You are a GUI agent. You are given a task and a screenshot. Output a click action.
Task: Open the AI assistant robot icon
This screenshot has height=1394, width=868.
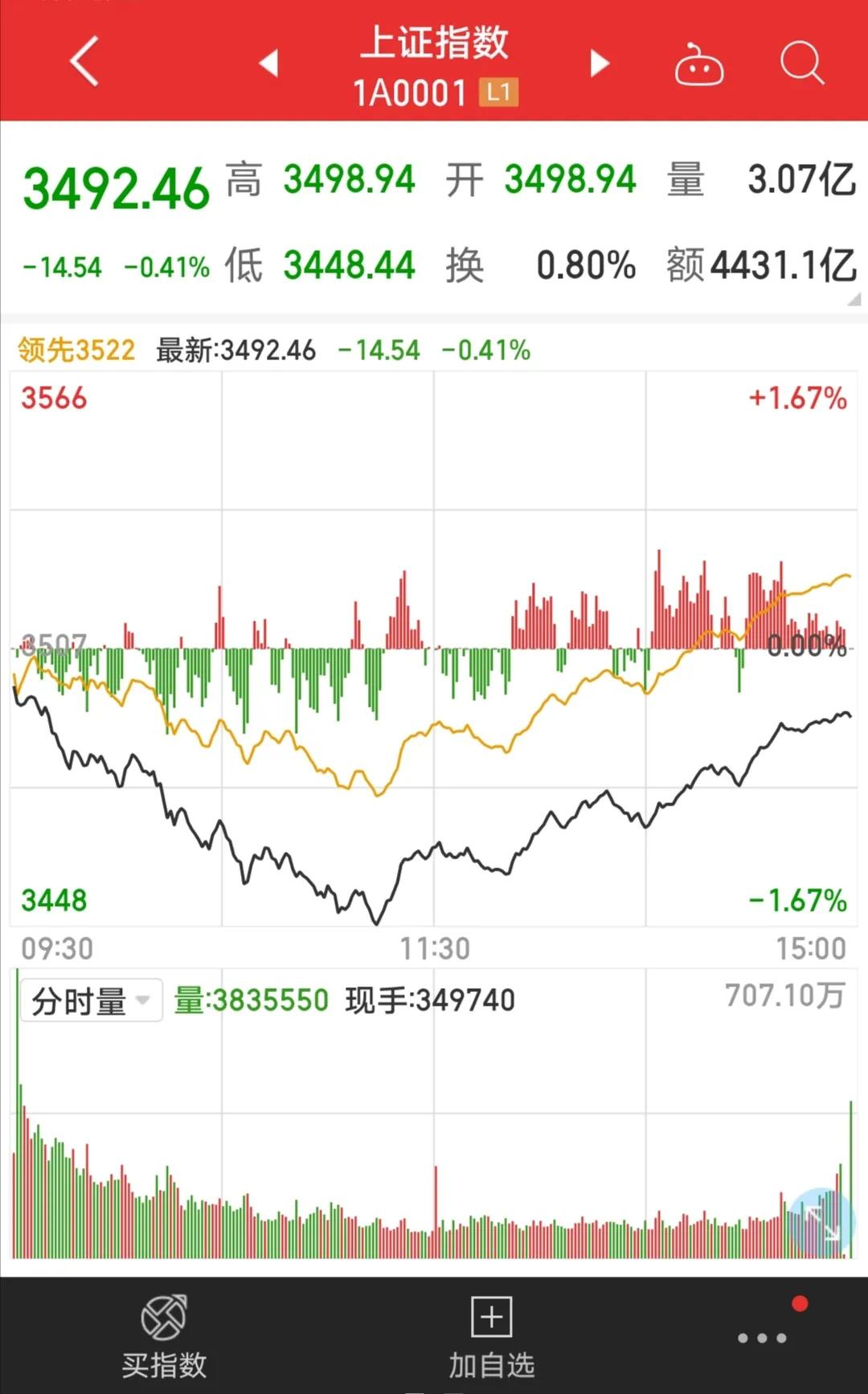(x=698, y=64)
